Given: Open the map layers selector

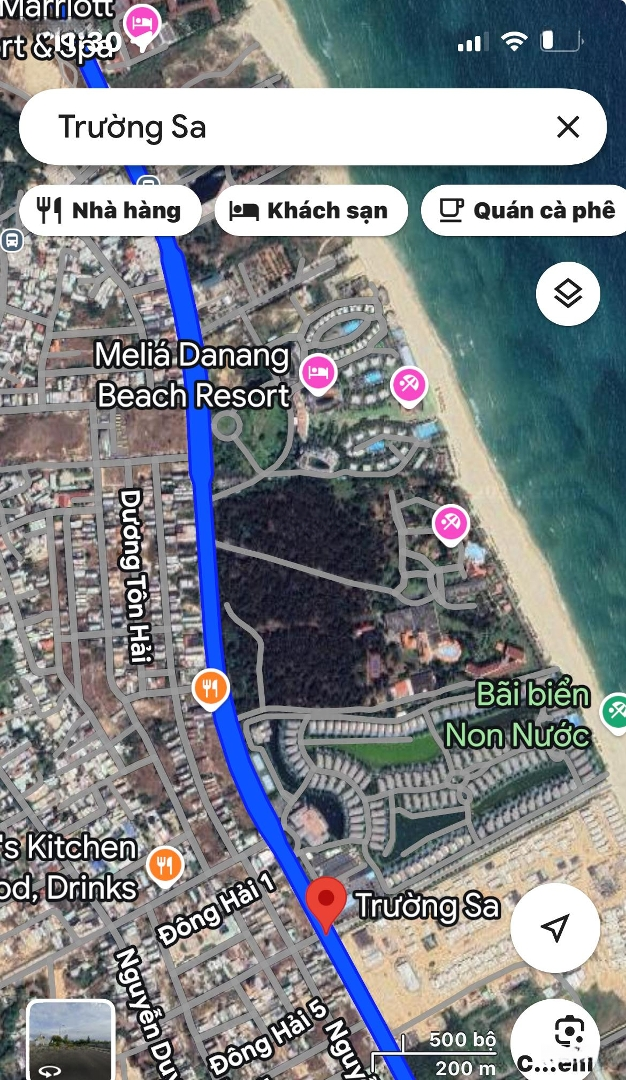Looking at the screenshot, I should click(x=568, y=294).
